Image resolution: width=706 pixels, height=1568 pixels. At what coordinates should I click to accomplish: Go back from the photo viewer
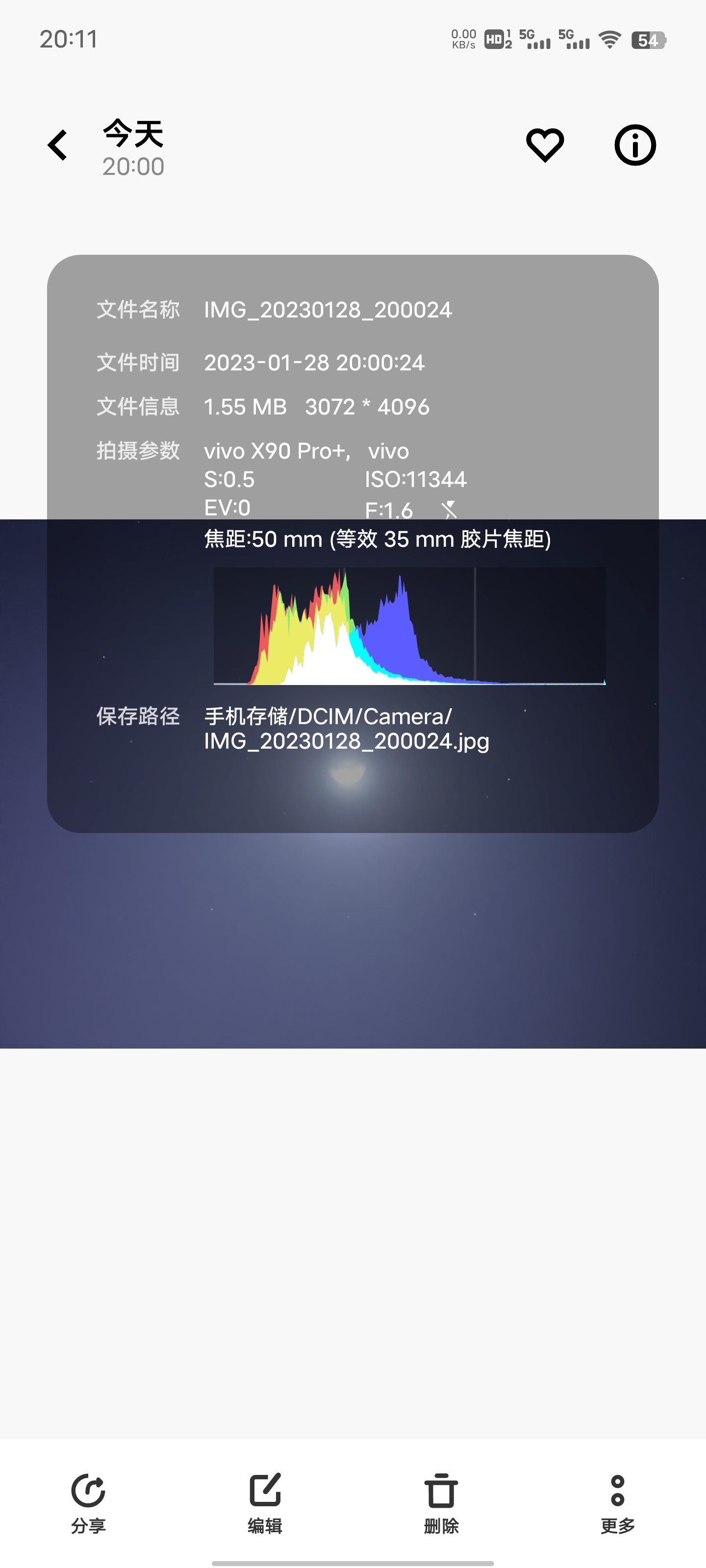click(x=58, y=146)
